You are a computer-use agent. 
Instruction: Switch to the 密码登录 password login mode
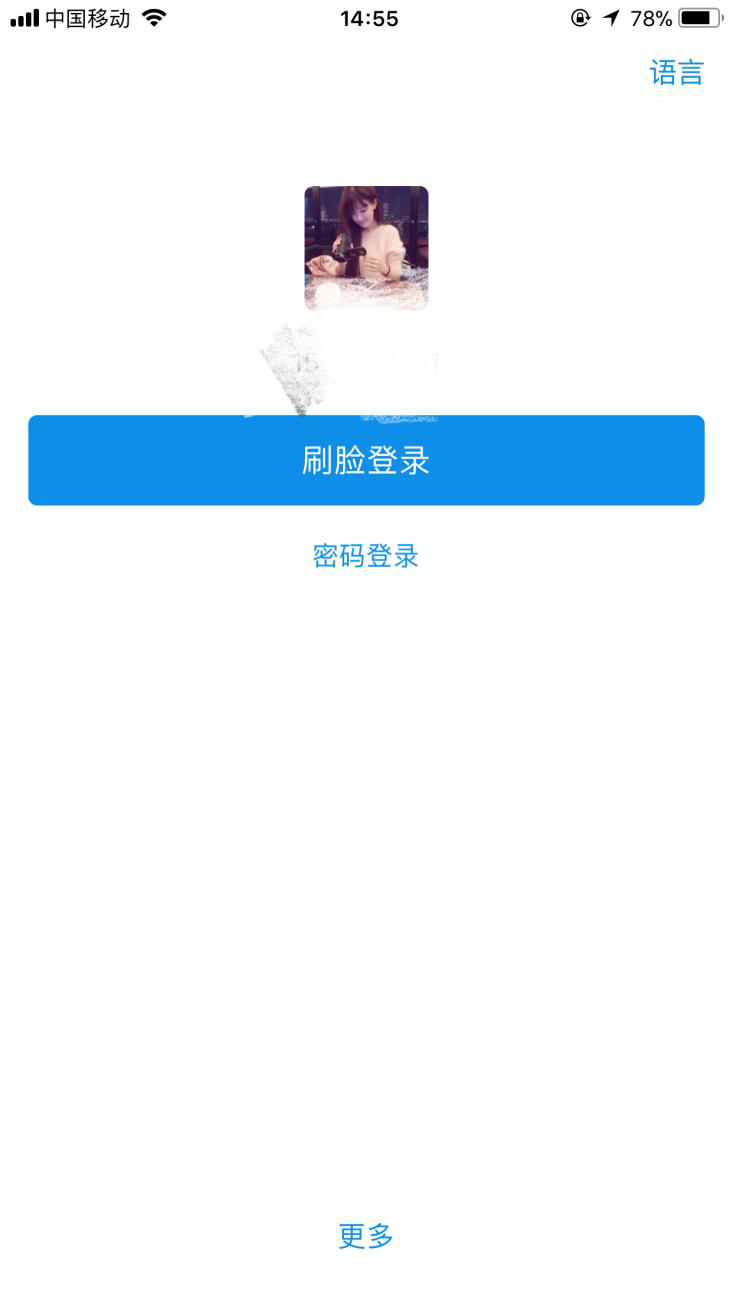click(x=366, y=556)
